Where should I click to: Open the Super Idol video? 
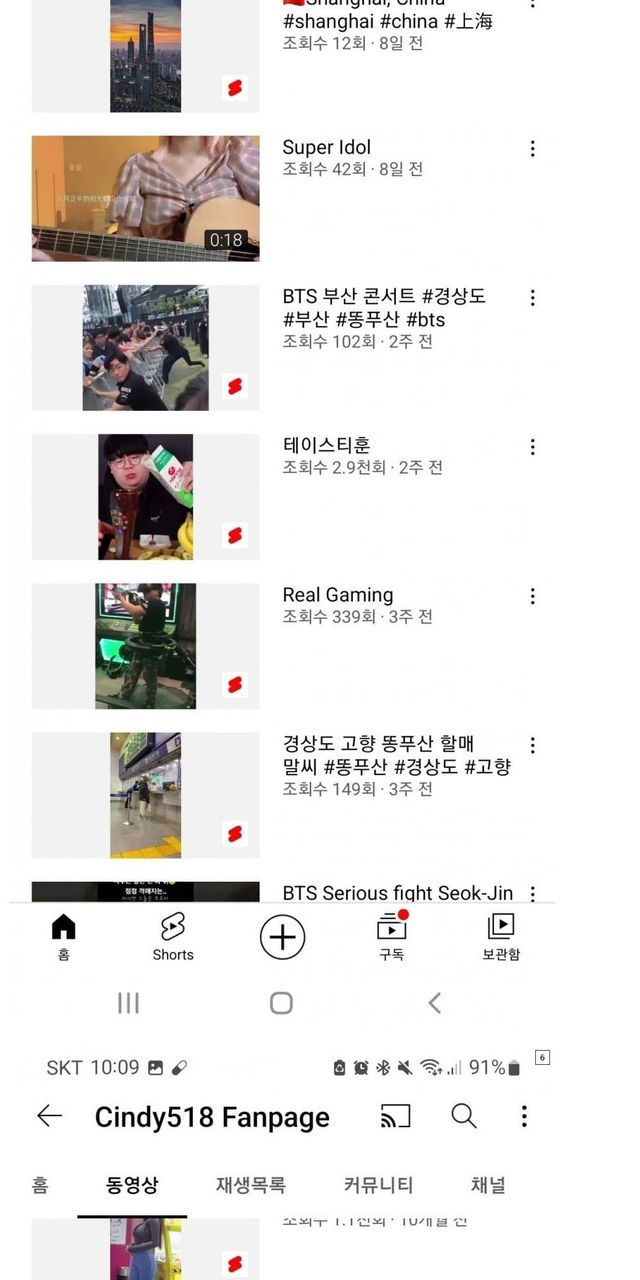[145, 198]
